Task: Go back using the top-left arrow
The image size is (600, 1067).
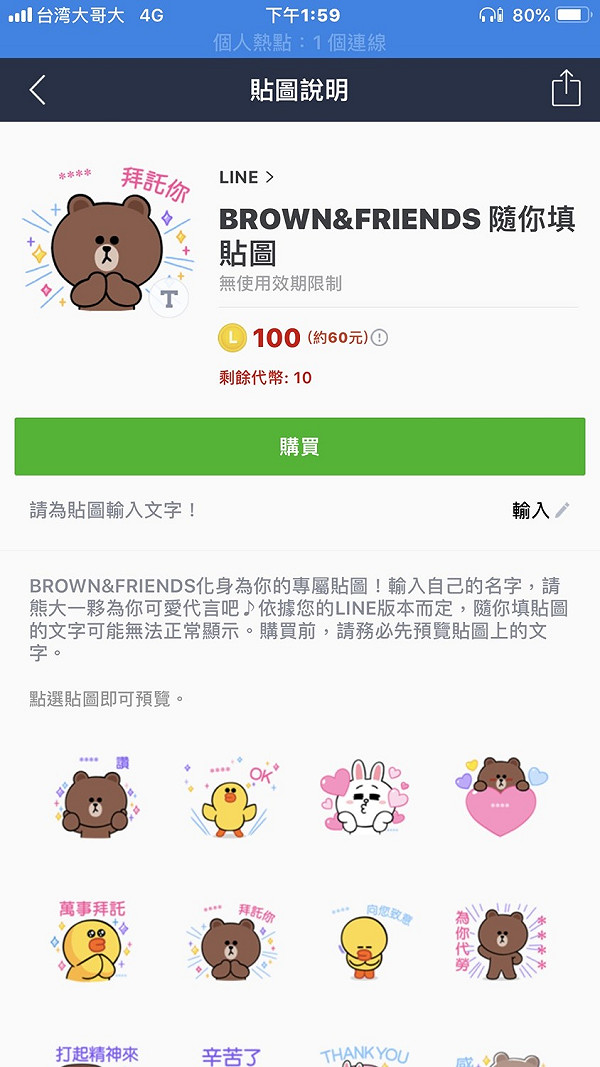Action: (x=37, y=90)
